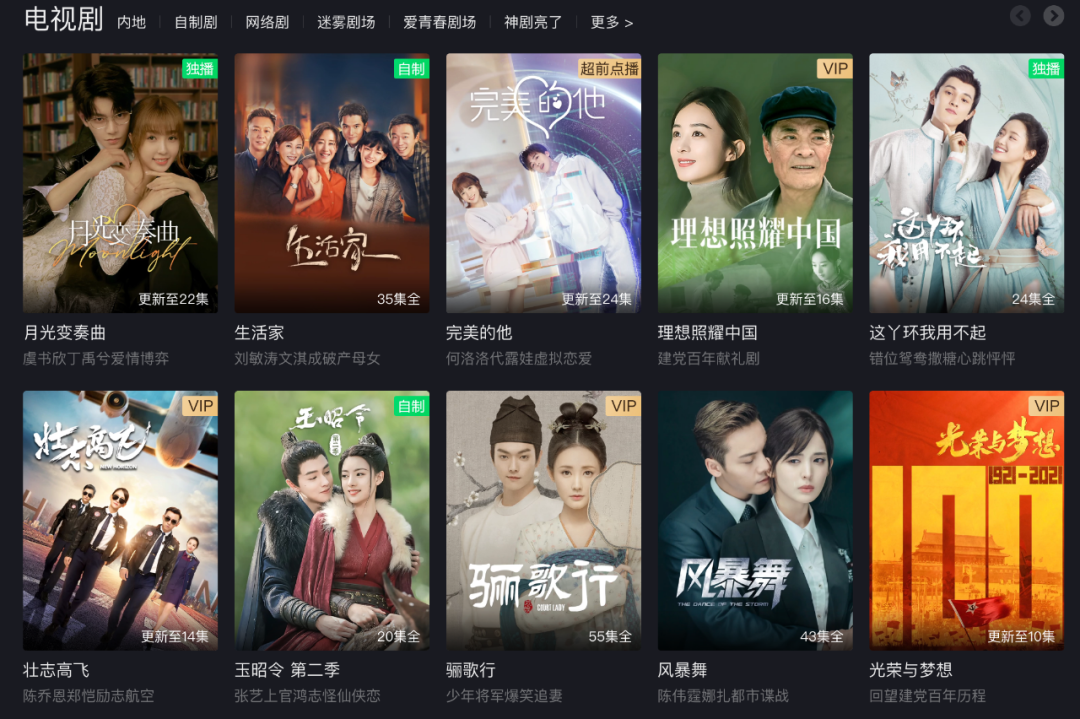Open 光荣与梦想 poster
1080x719 pixels.
pyautogui.click(x=966, y=520)
